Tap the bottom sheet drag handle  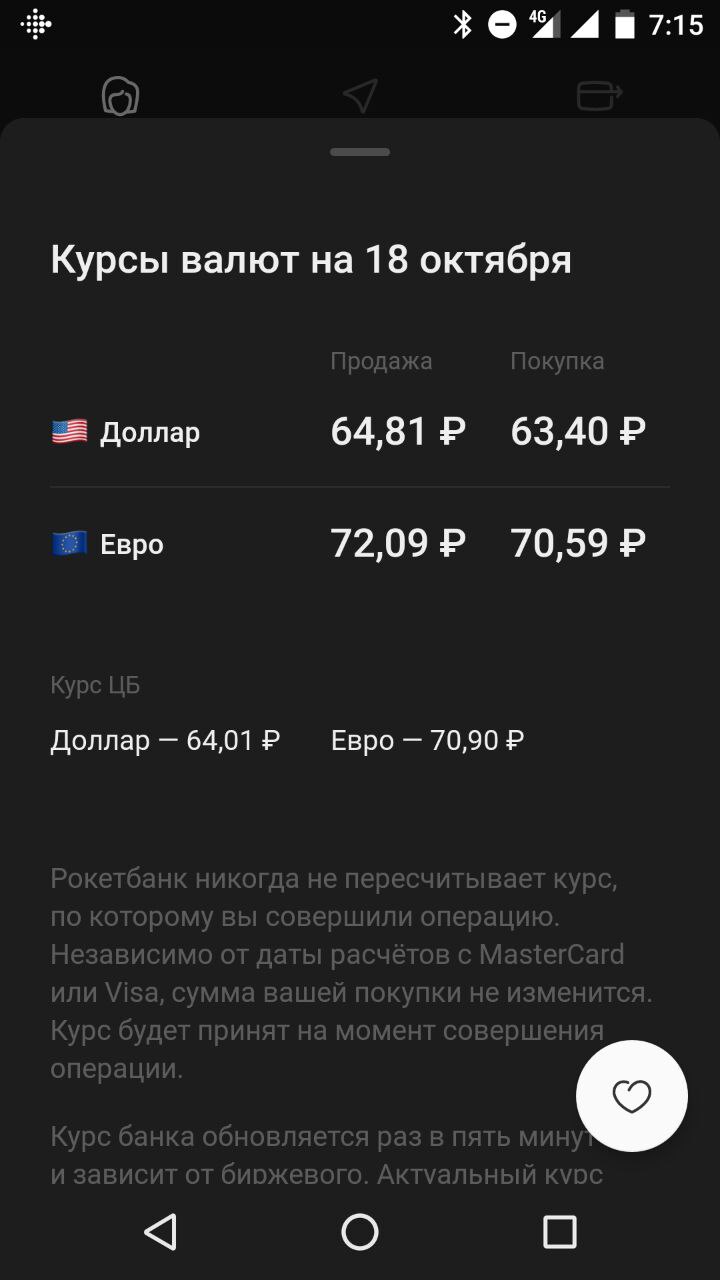[360, 152]
